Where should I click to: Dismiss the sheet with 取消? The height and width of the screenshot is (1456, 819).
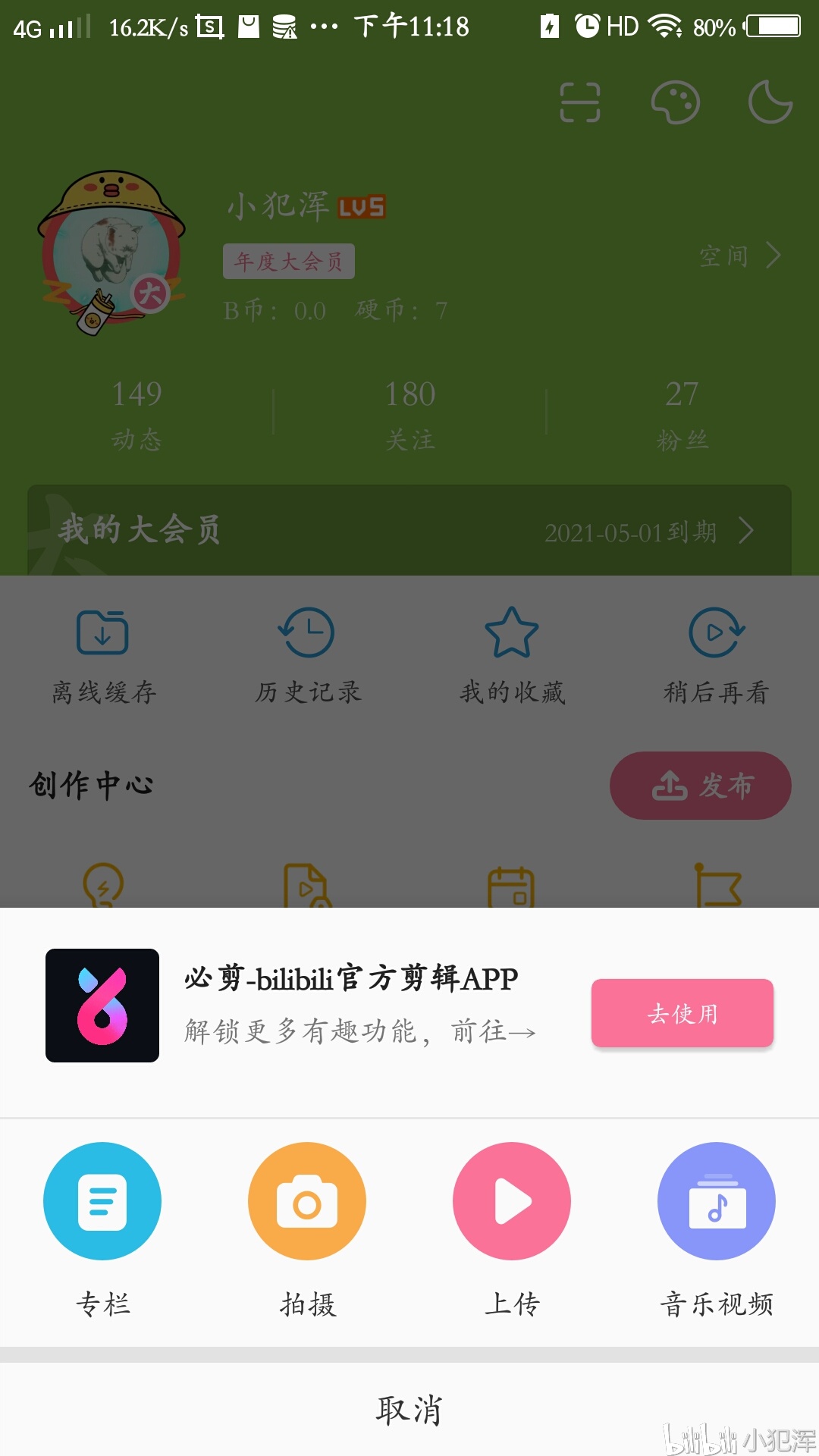(x=409, y=1410)
